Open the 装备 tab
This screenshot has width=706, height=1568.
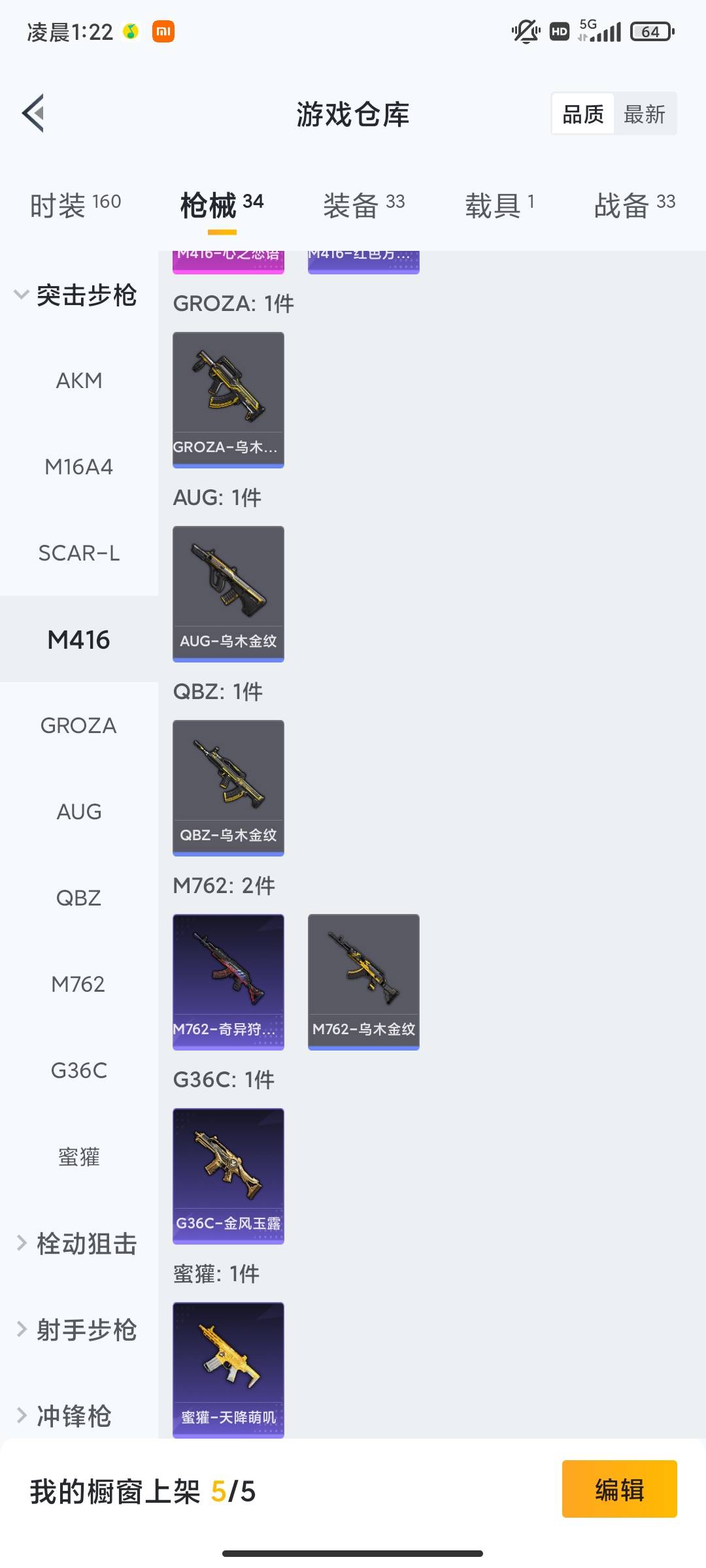[x=363, y=205]
